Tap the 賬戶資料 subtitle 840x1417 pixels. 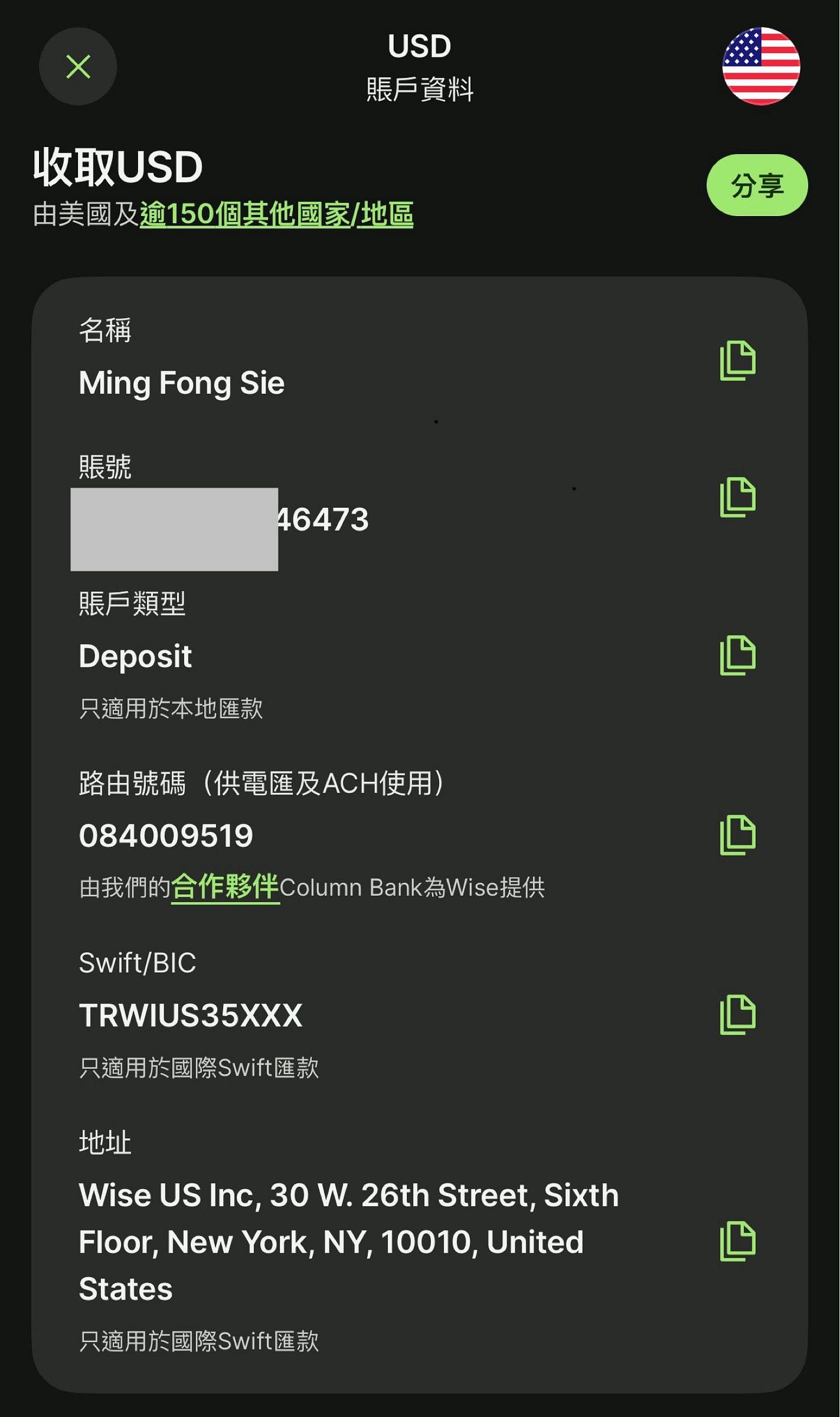(x=420, y=90)
